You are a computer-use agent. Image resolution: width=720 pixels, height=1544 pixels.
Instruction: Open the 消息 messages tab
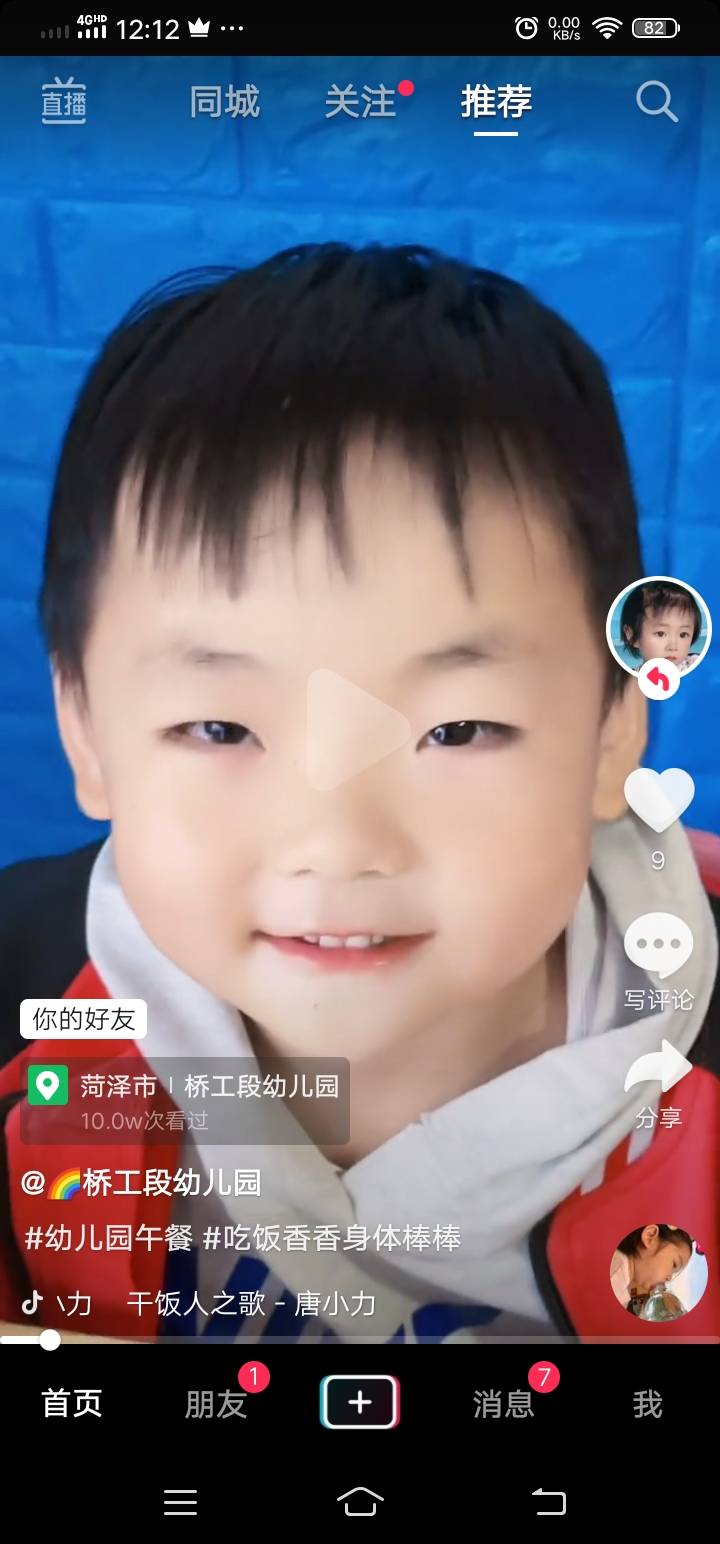pos(503,1404)
